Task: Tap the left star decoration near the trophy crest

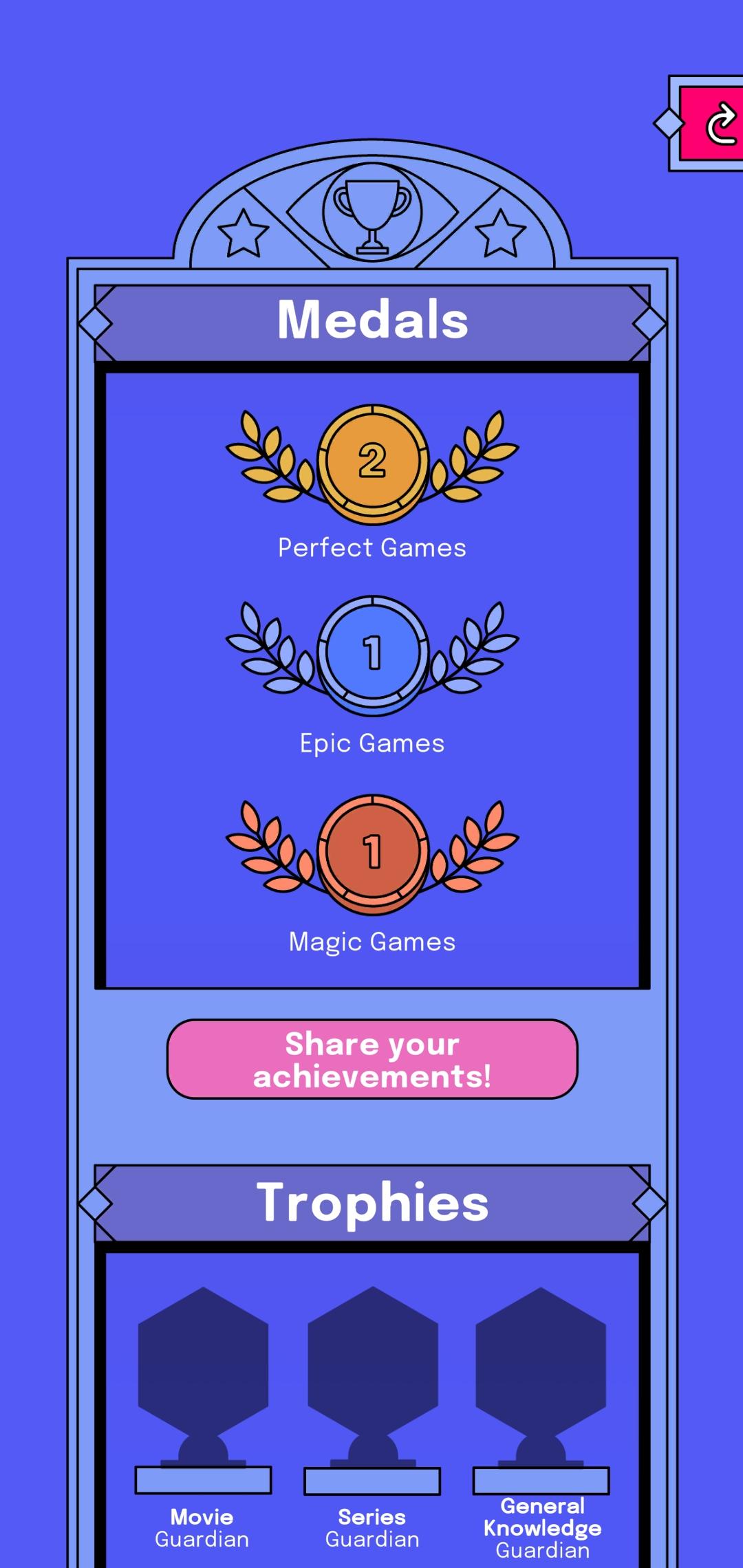Action: (x=244, y=230)
